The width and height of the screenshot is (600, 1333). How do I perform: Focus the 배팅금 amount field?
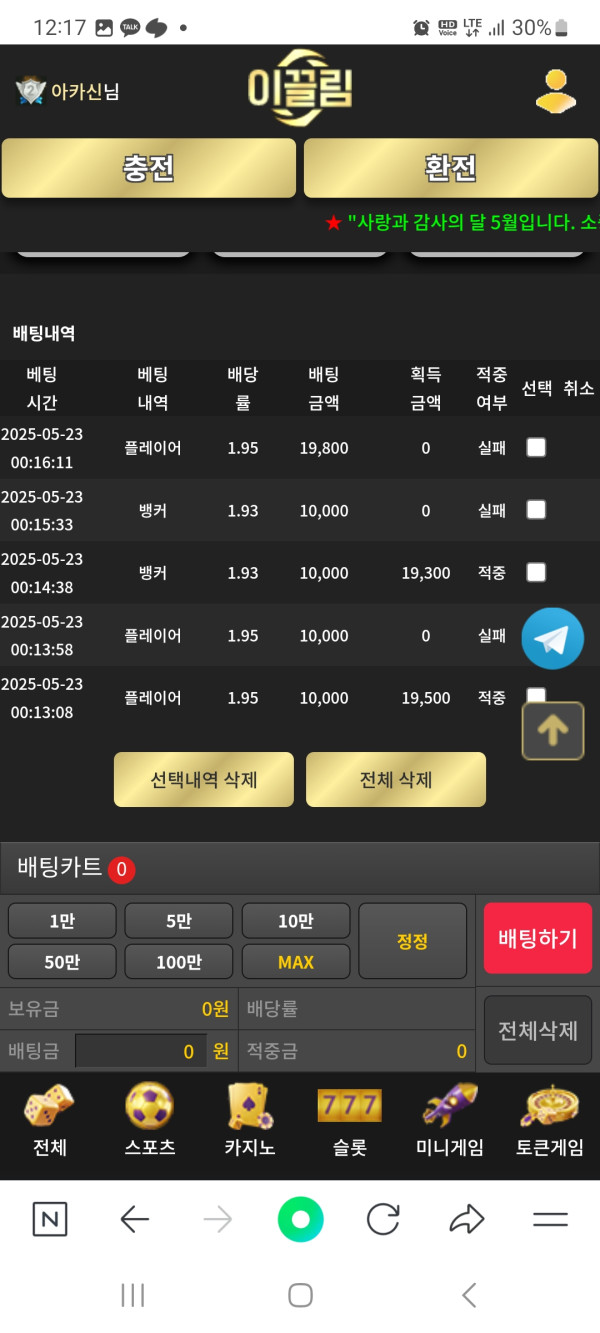[140, 1051]
